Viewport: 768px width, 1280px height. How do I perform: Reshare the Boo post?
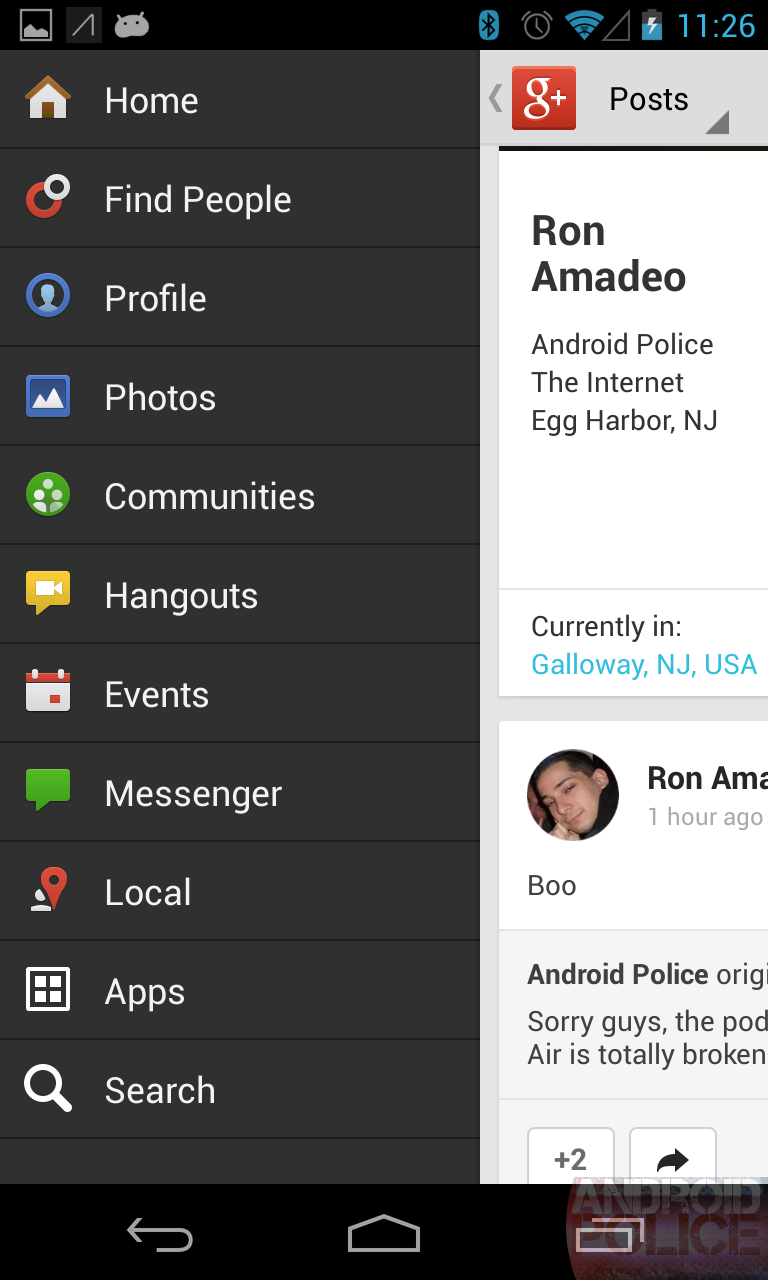click(672, 1158)
